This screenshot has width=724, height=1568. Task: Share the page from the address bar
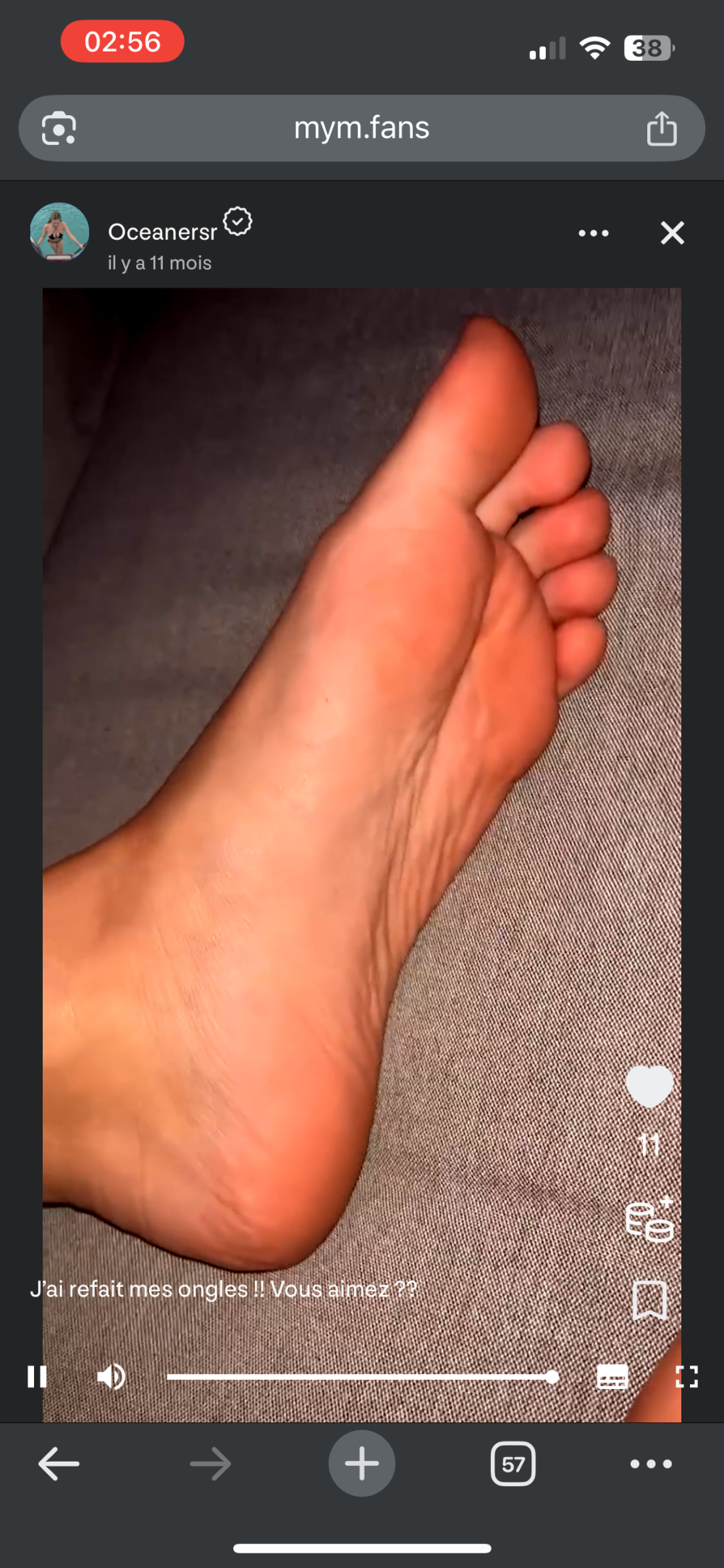[661, 129]
